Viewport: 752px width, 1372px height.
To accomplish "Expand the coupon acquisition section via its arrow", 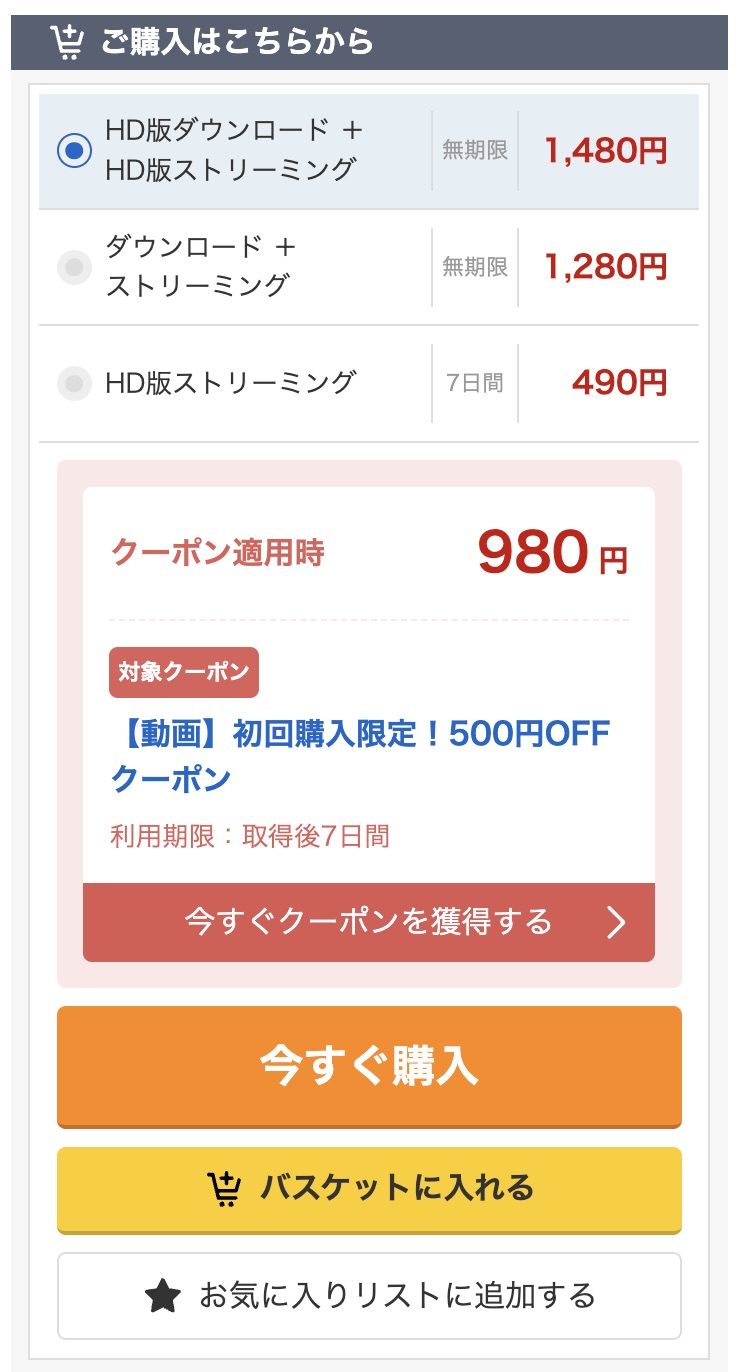I will 617,923.
